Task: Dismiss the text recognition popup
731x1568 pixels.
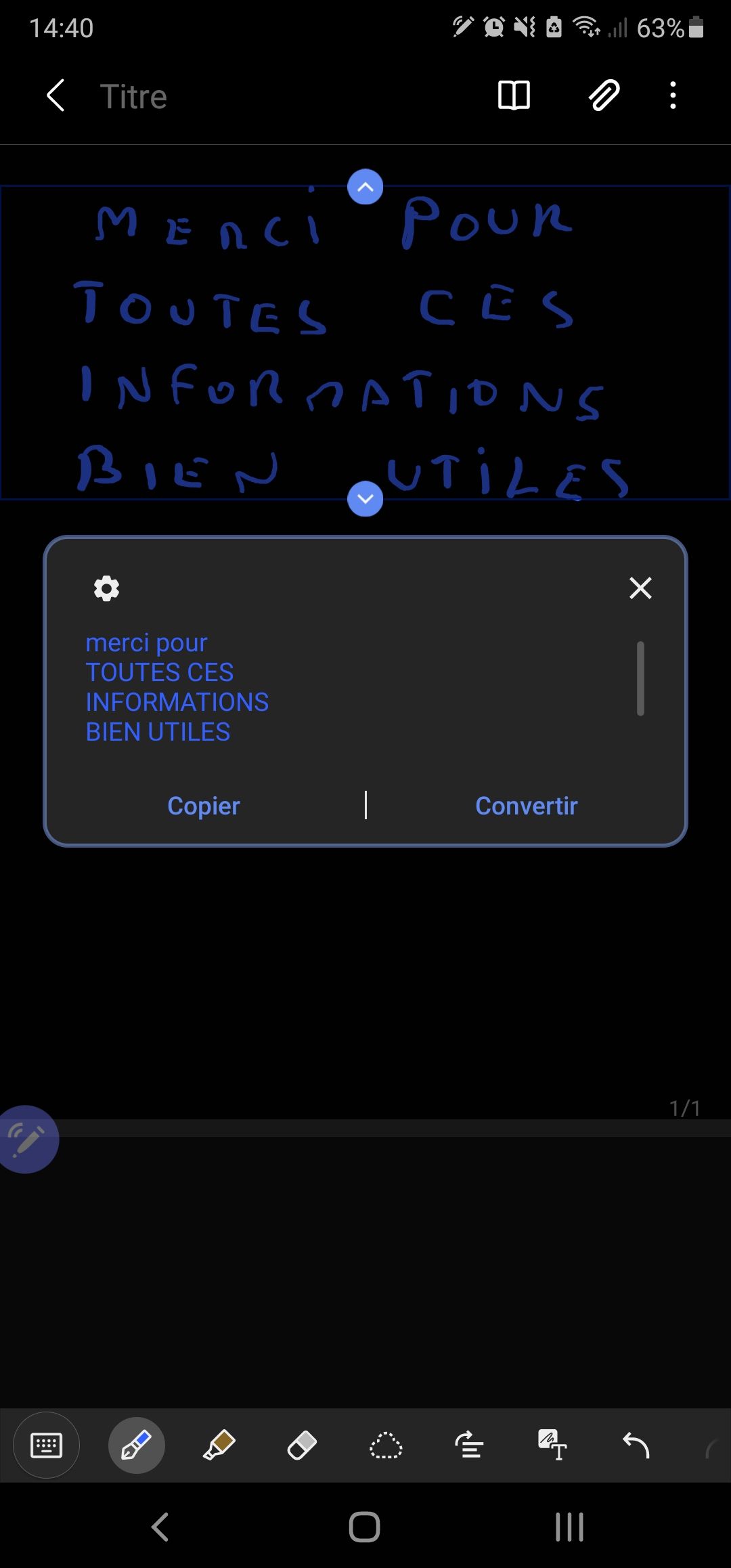Action: coord(640,588)
